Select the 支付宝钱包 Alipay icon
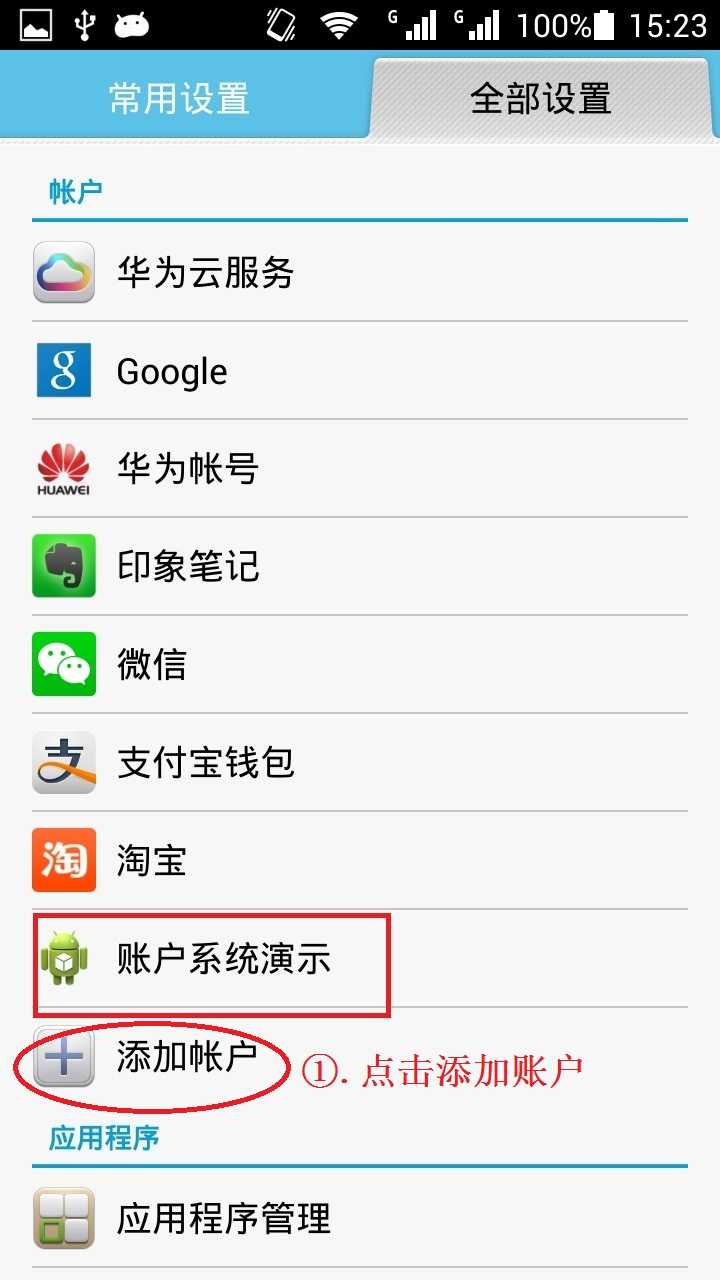The image size is (720, 1280). (63, 761)
